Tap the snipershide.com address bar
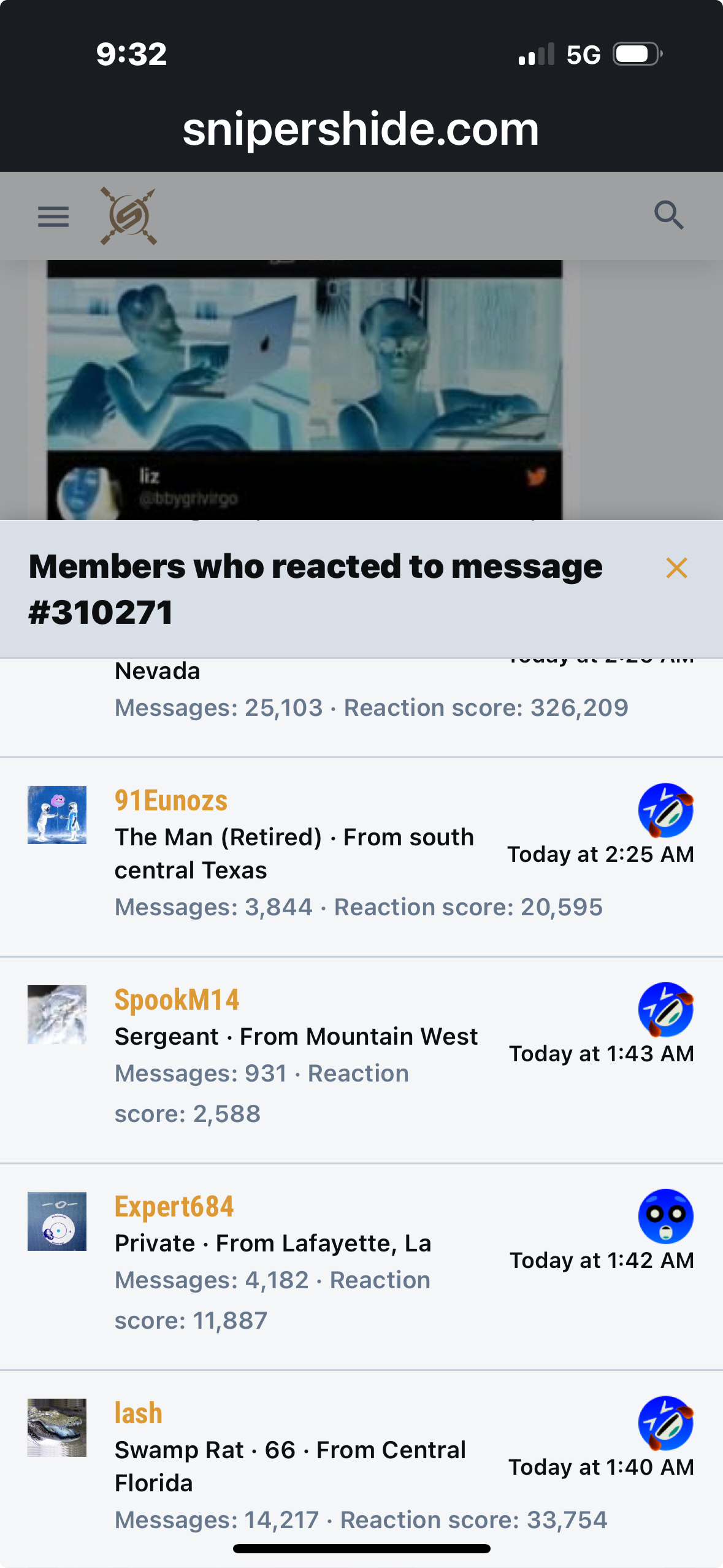The width and height of the screenshot is (723, 1568). [361, 129]
